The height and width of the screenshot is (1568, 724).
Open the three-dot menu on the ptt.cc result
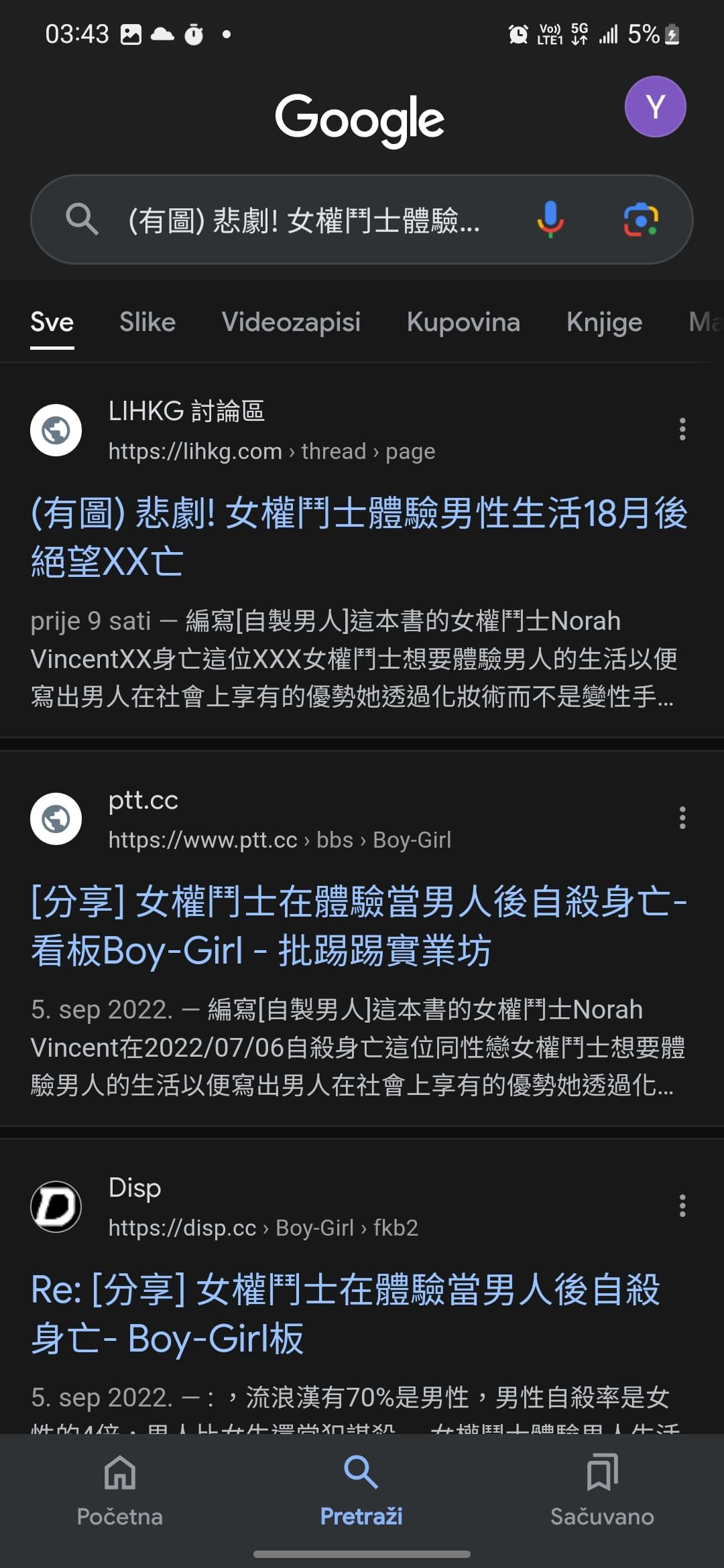tap(682, 818)
